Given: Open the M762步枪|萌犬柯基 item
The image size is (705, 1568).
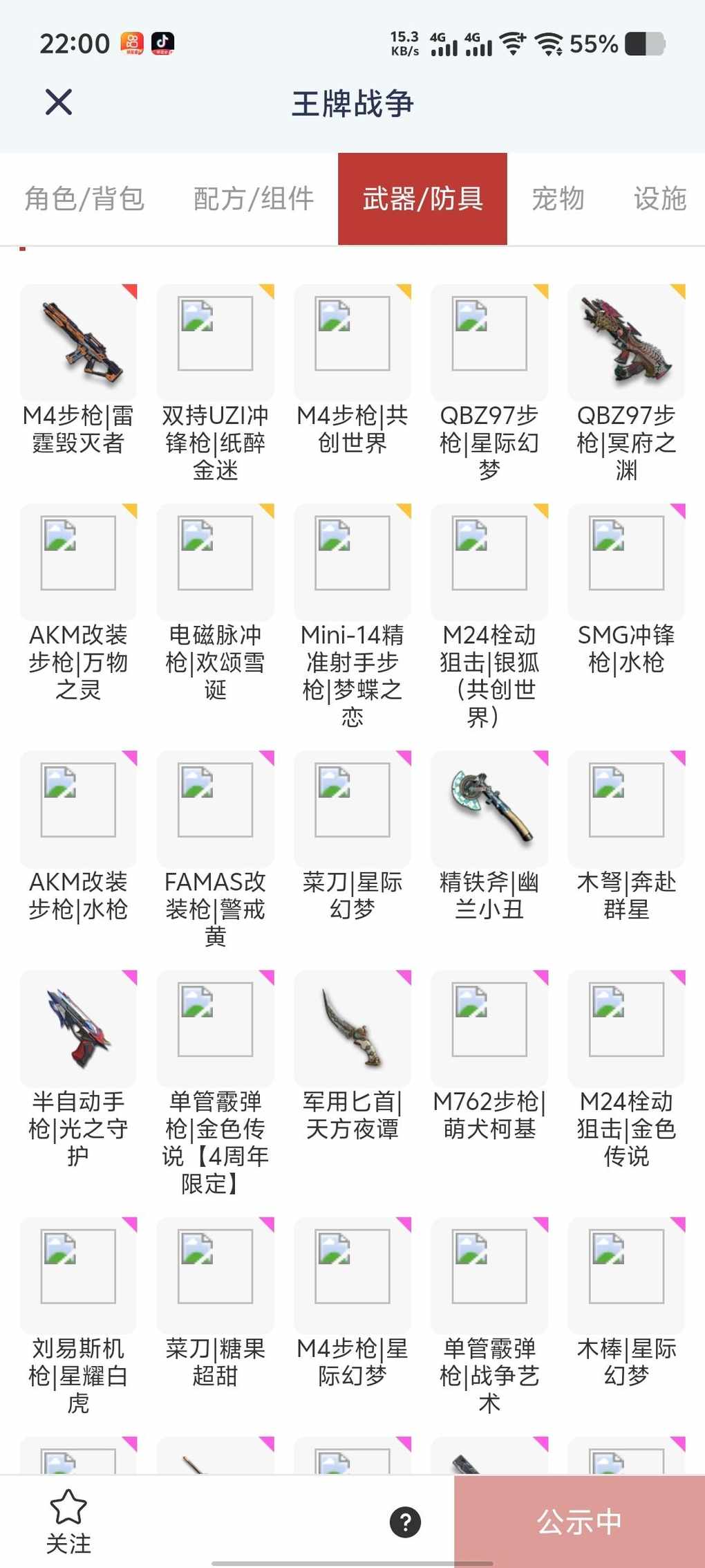Looking at the screenshot, I should [x=489, y=1028].
